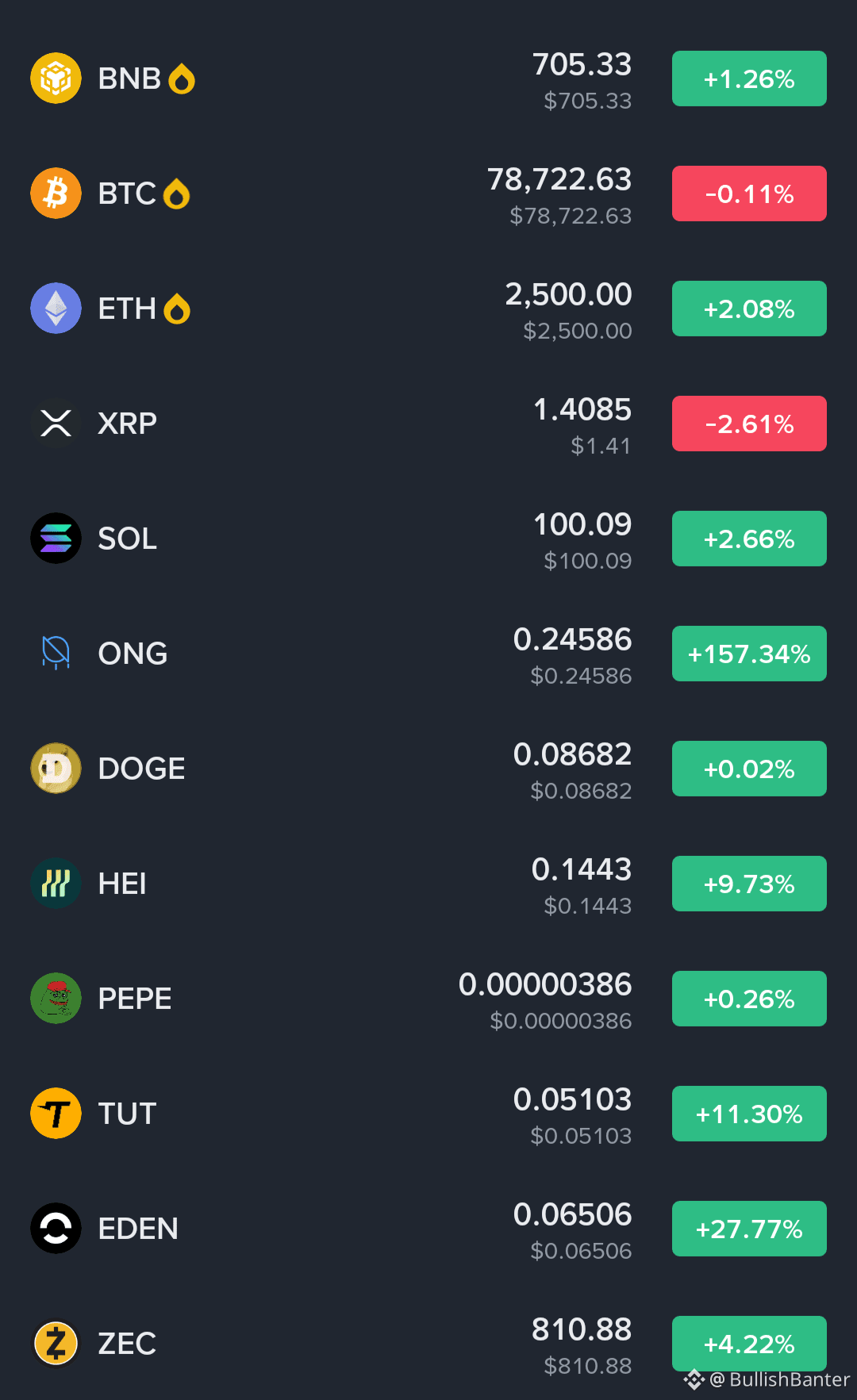Open the HEI market row

(x=428, y=884)
